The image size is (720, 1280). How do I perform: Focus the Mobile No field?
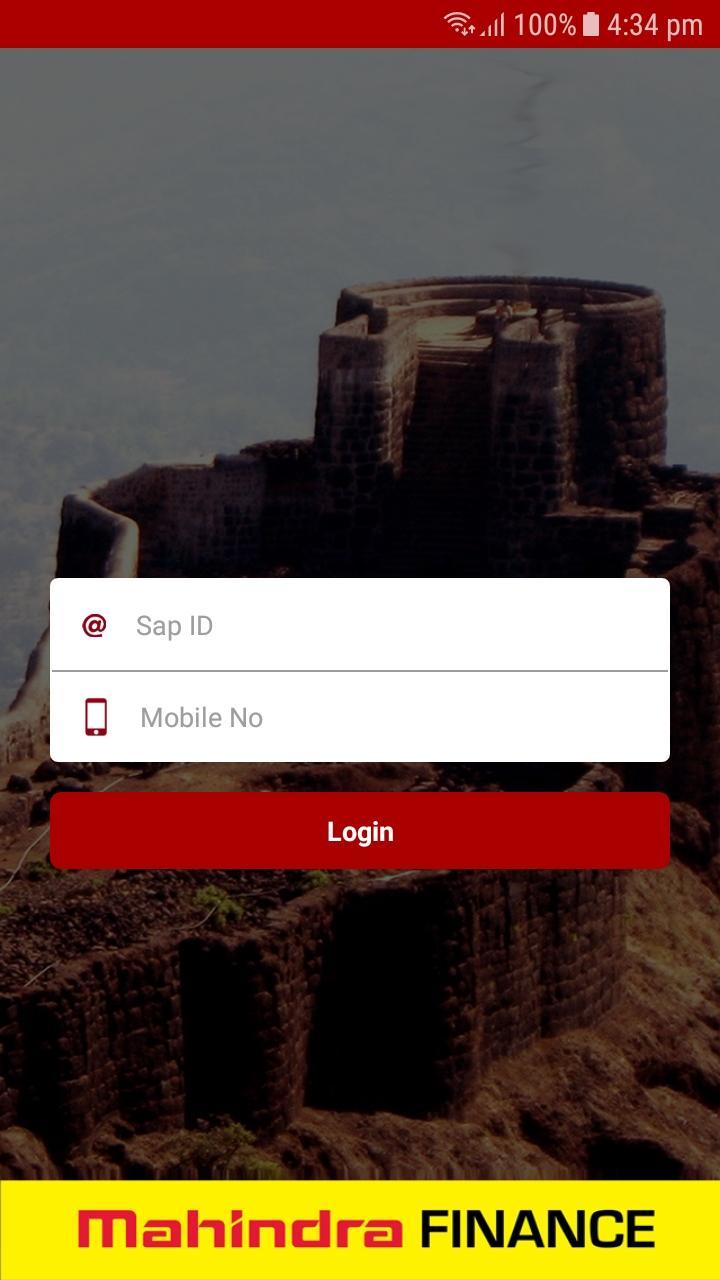coord(390,718)
